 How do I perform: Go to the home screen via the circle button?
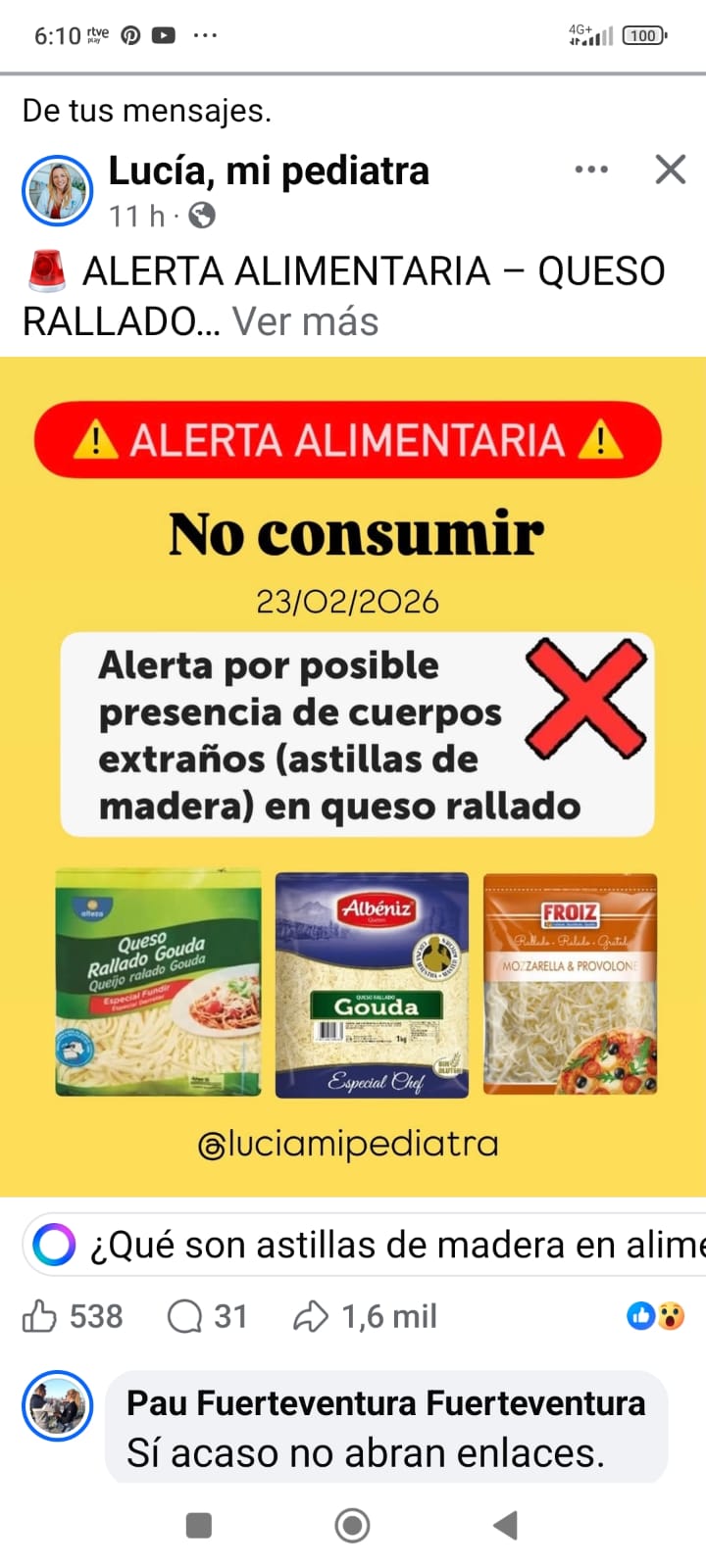point(352,1525)
